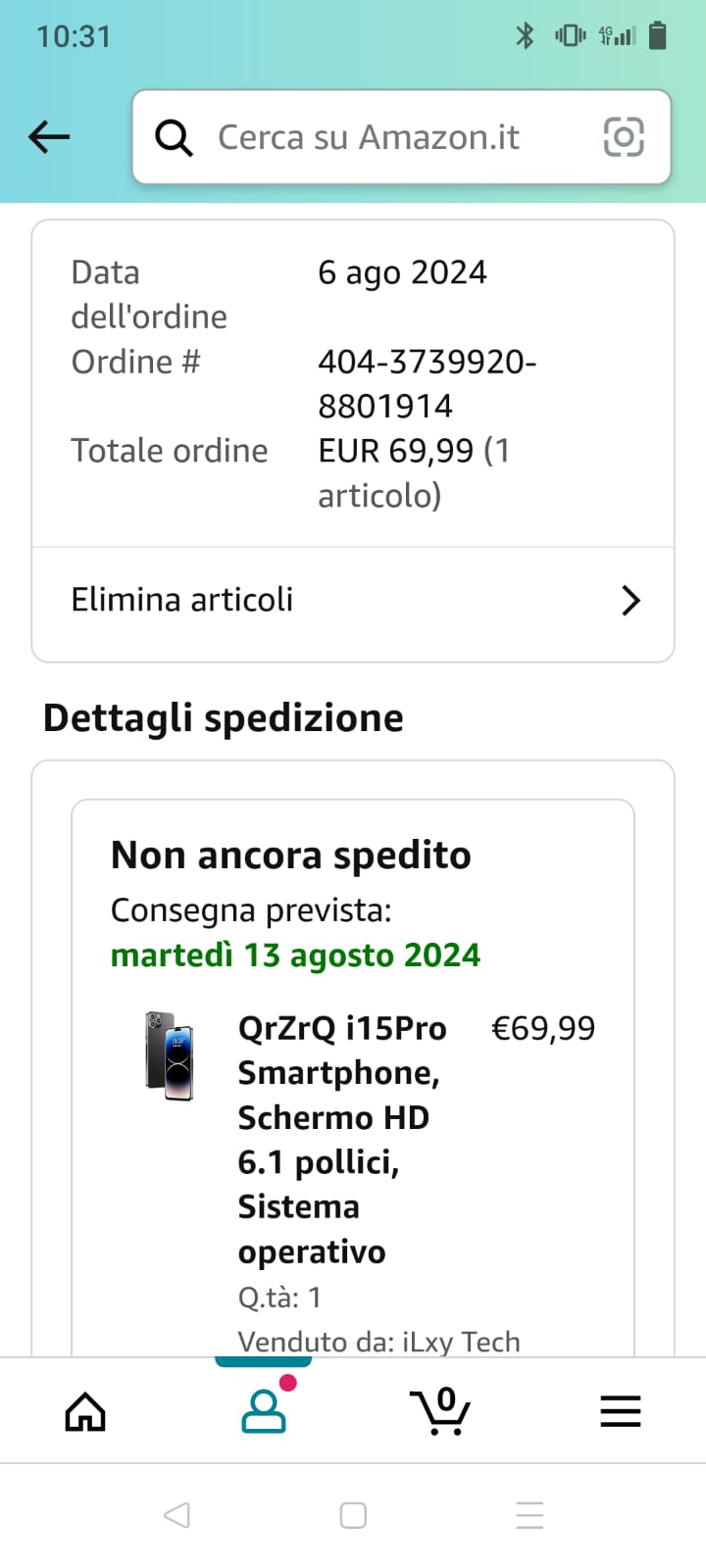The image size is (706, 1568).
Task: Open the shopping cart tab
Action: pyautogui.click(x=440, y=1411)
